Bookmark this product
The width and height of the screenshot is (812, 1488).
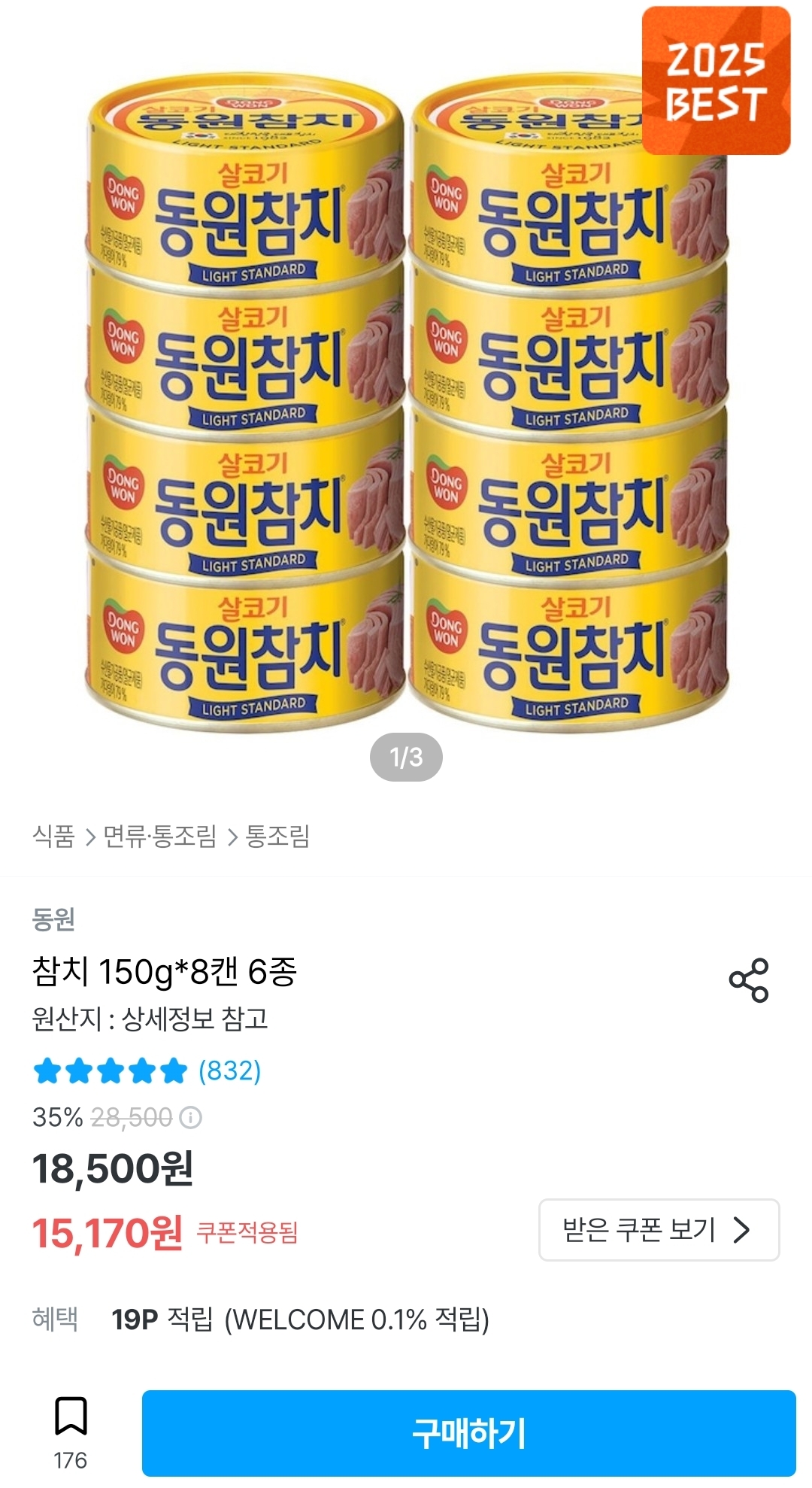pyautogui.click(x=71, y=1417)
